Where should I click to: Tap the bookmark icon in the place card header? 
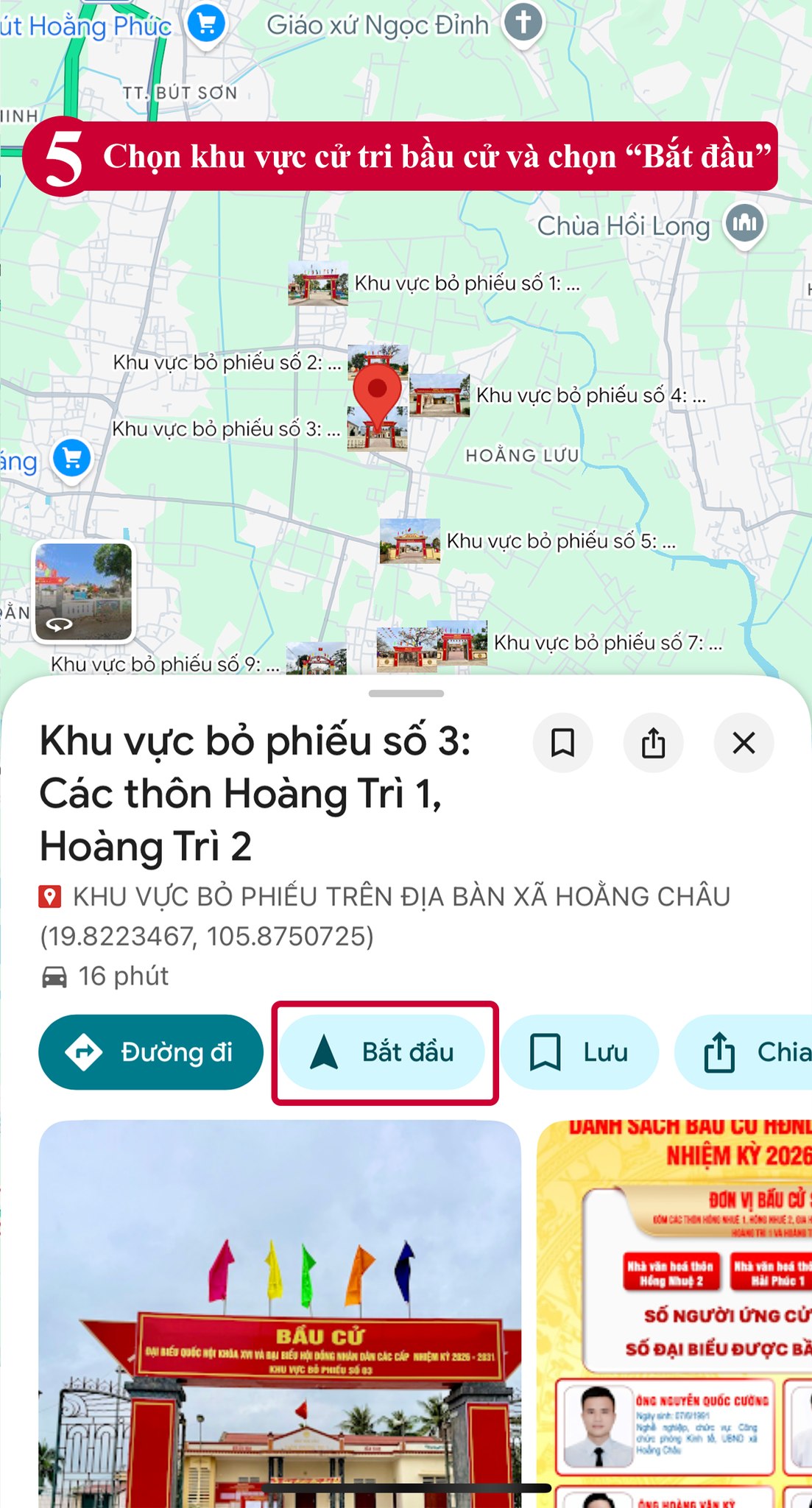pyautogui.click(x=562, y=744)
